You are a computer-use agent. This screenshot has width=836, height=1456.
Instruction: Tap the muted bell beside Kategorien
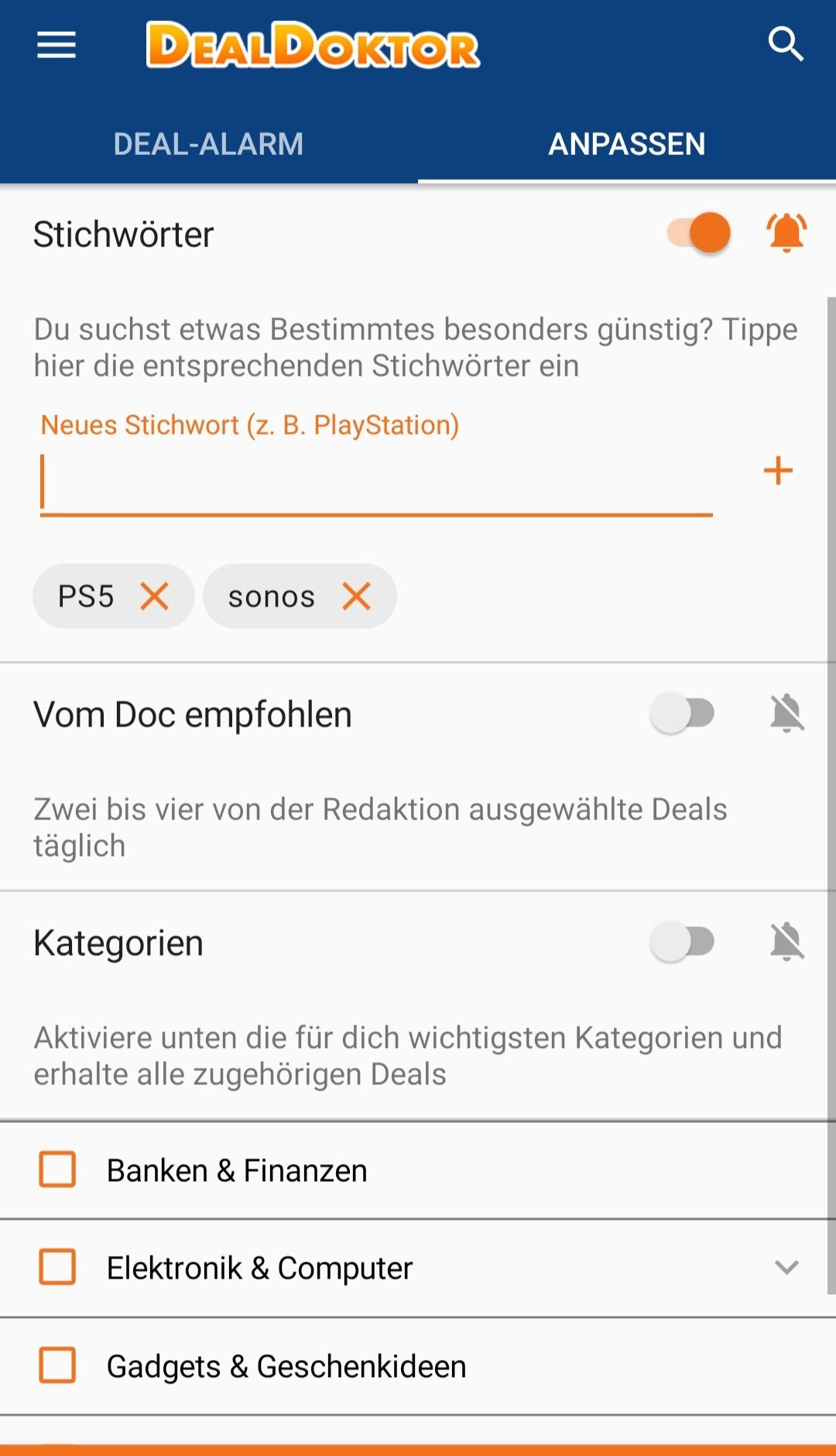click(787, 942)
